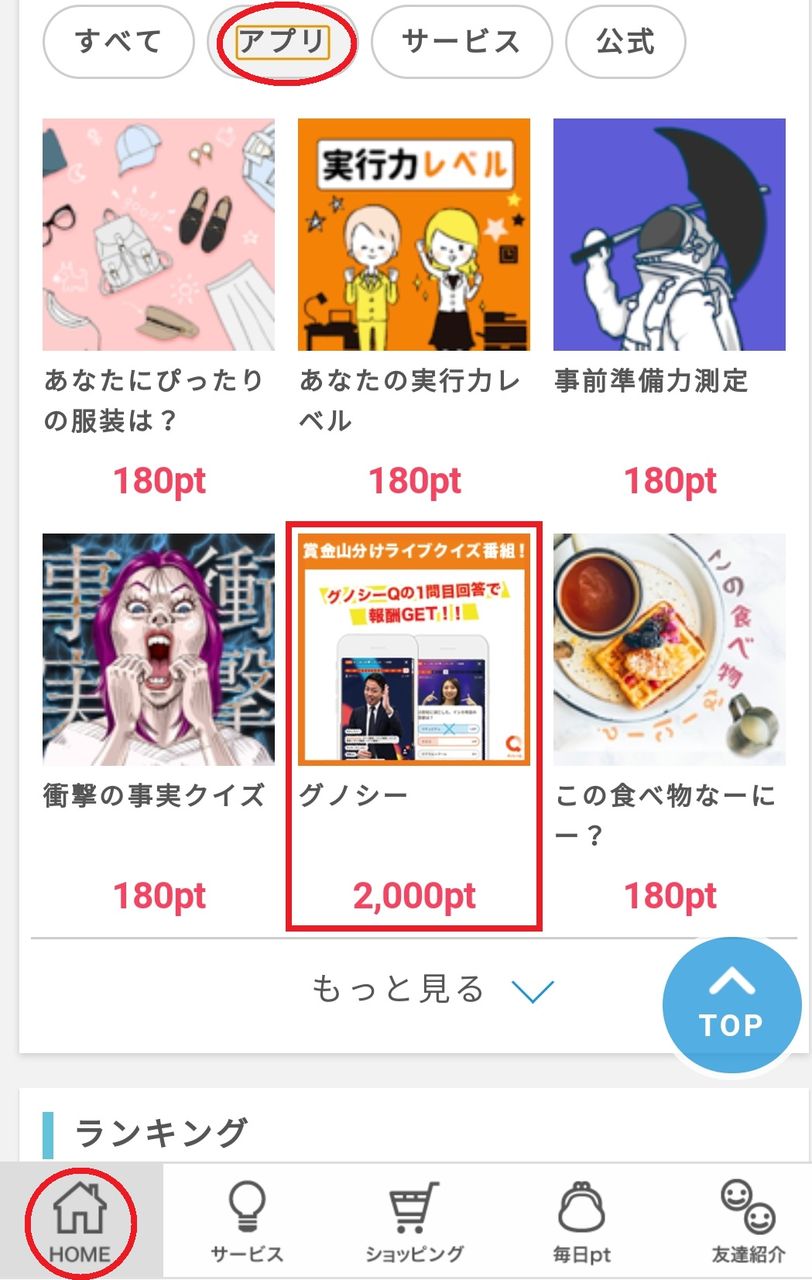Image resolution: width=812 pixels, height=1280 pixels.
Task: Click the blue TOP scroll icon
Action: point(731,1004)
